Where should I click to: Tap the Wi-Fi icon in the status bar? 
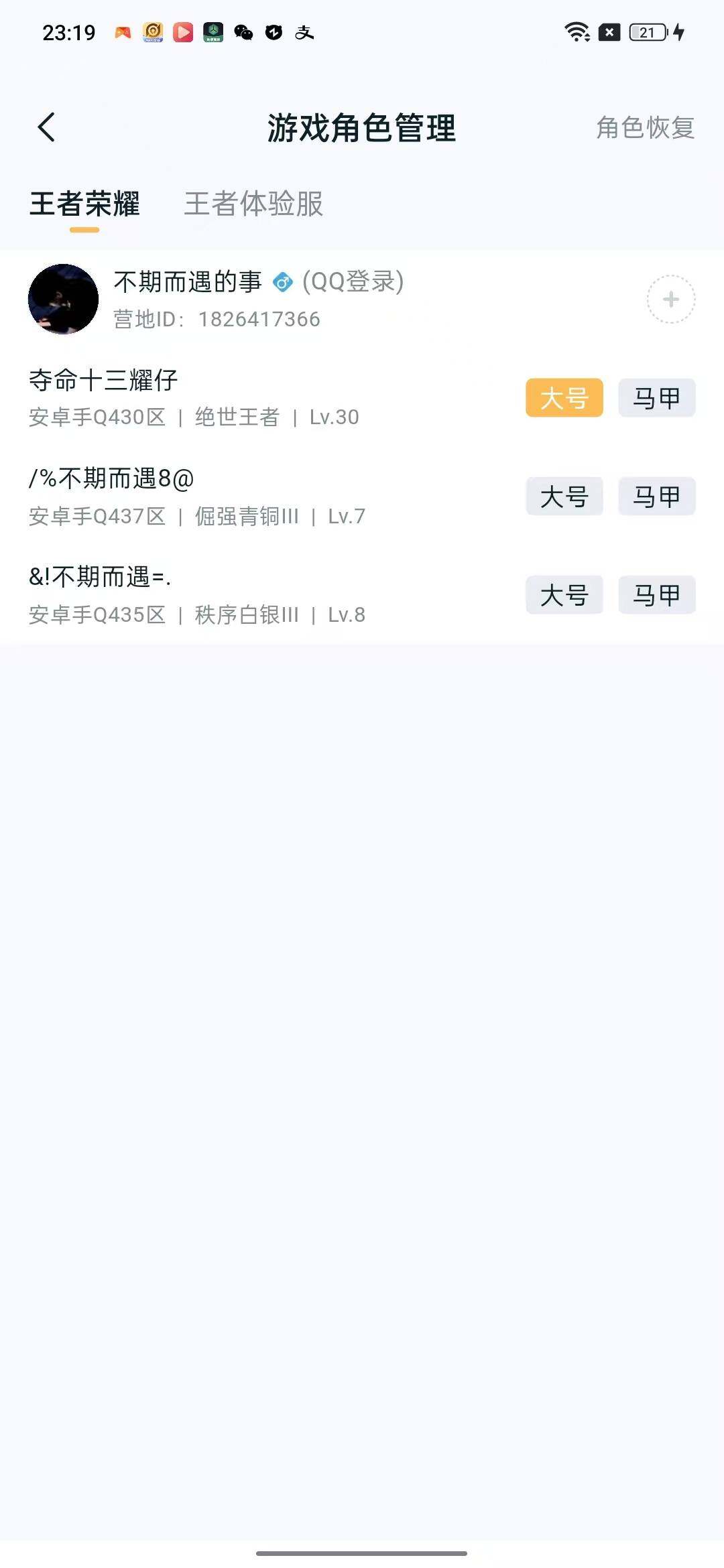pos(574,30)
